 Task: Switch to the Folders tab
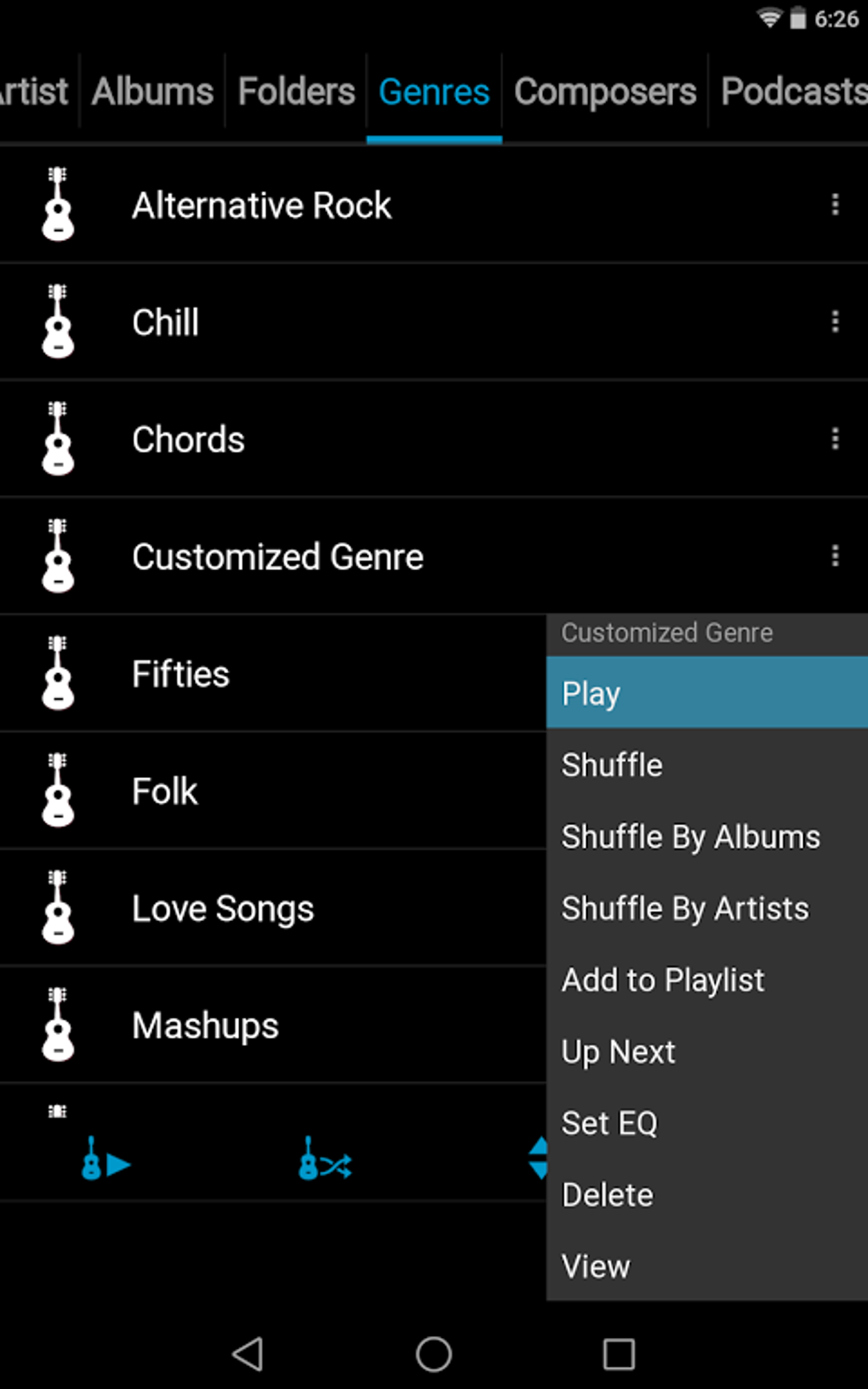(x=296, y=92)
